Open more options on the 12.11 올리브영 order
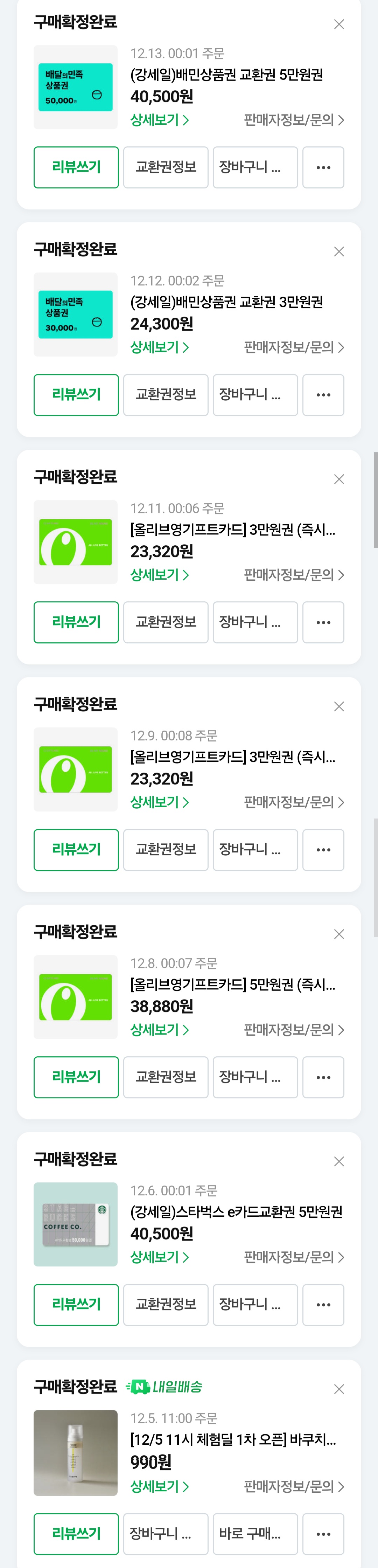 pos(323,622)
